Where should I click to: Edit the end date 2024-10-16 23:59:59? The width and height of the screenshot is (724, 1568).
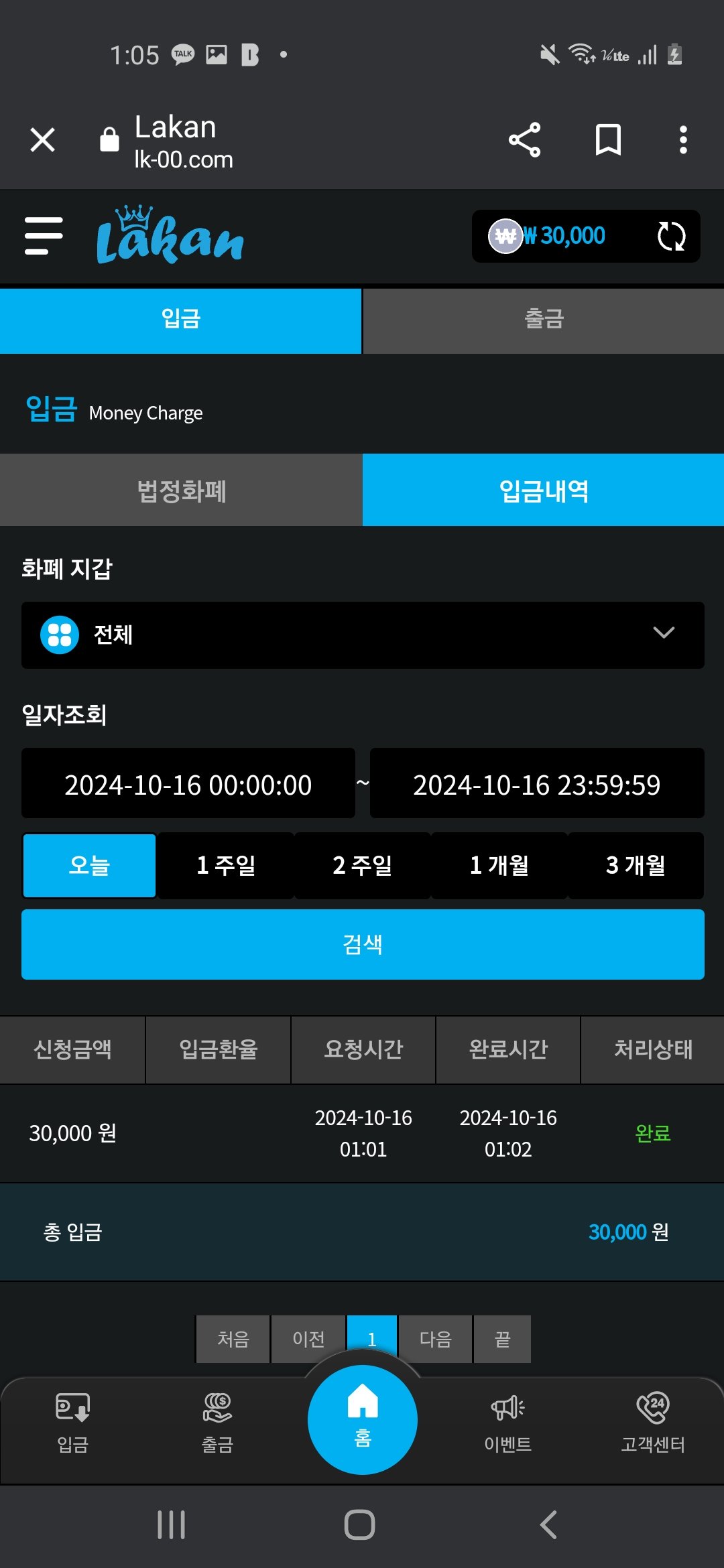tap(536, 784)
